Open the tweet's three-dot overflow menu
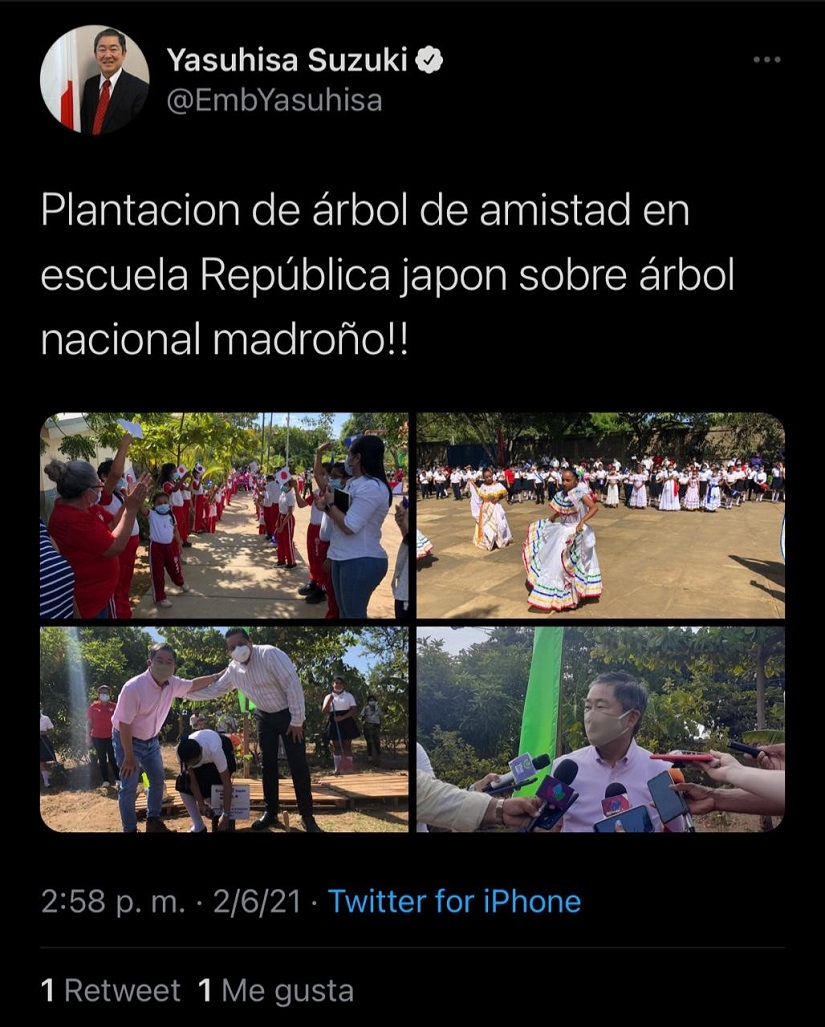 766,60
